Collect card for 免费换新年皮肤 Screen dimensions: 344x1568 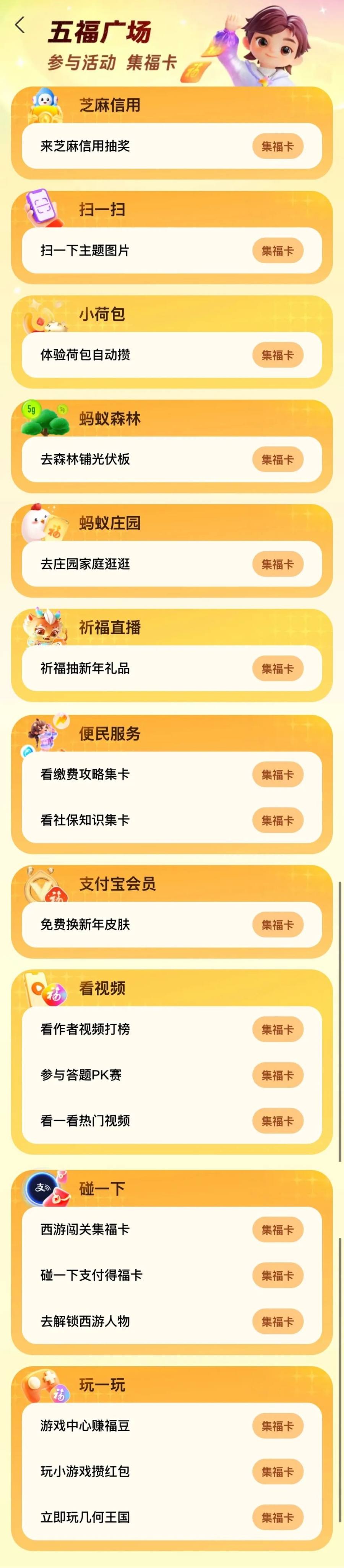coord(277,925)
